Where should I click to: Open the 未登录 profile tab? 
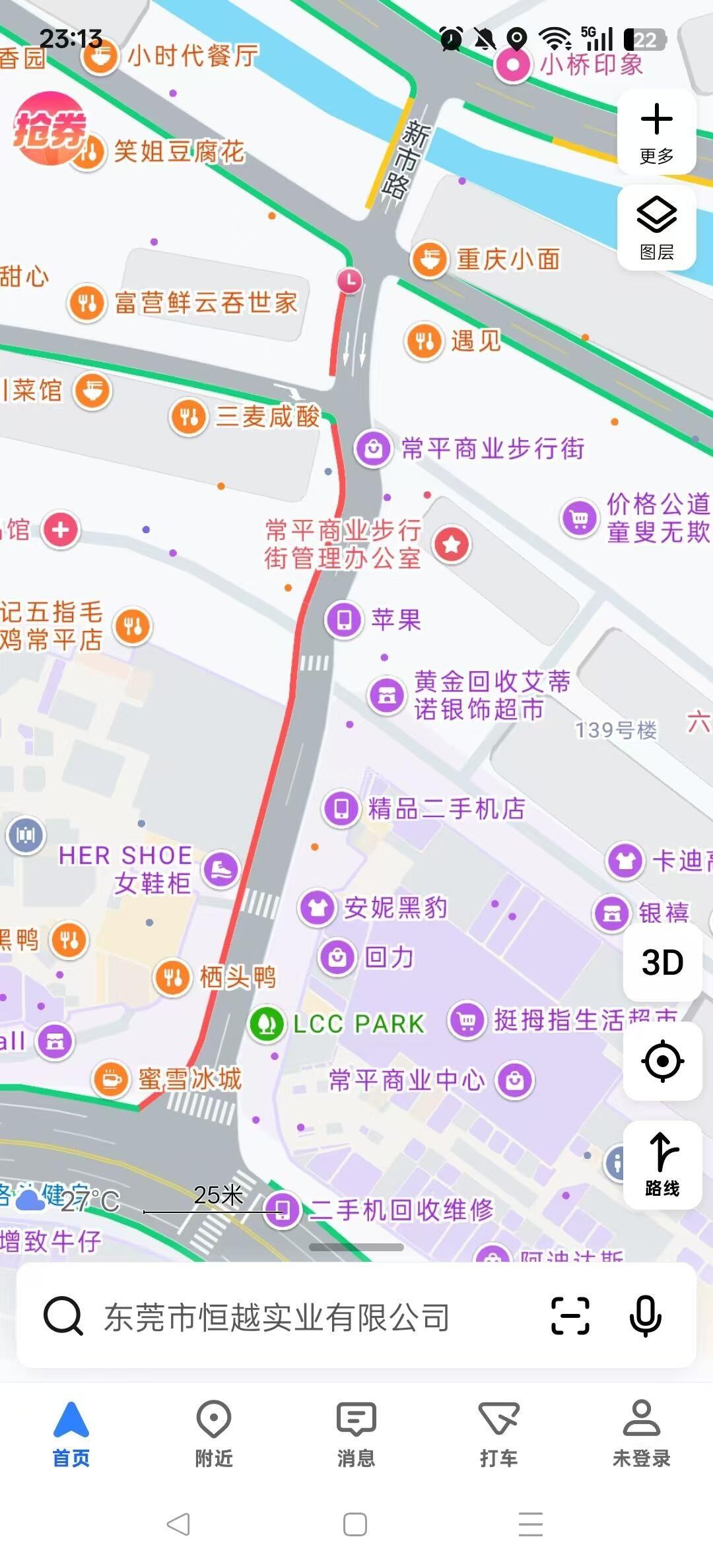tap(641, 1433)
